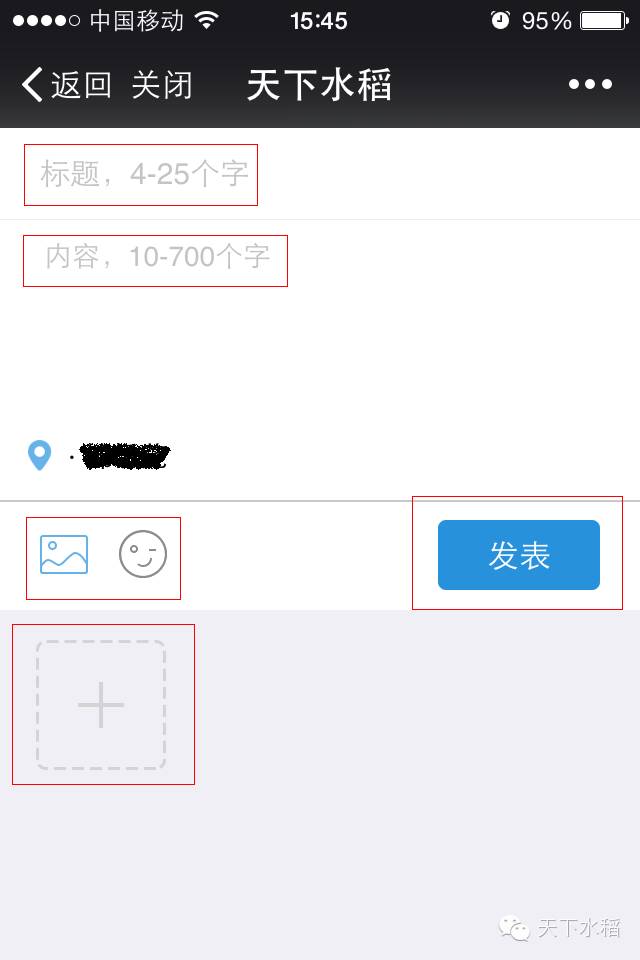The height and width of the screenshot is (960, 640).
Task: Open the picture picker icon
Action: click(x=64, y=555)
